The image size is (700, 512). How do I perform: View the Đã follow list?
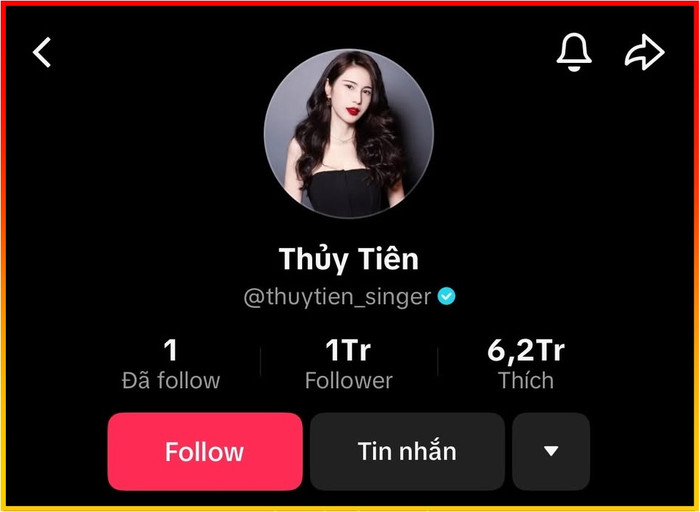[x=170, y=365]
